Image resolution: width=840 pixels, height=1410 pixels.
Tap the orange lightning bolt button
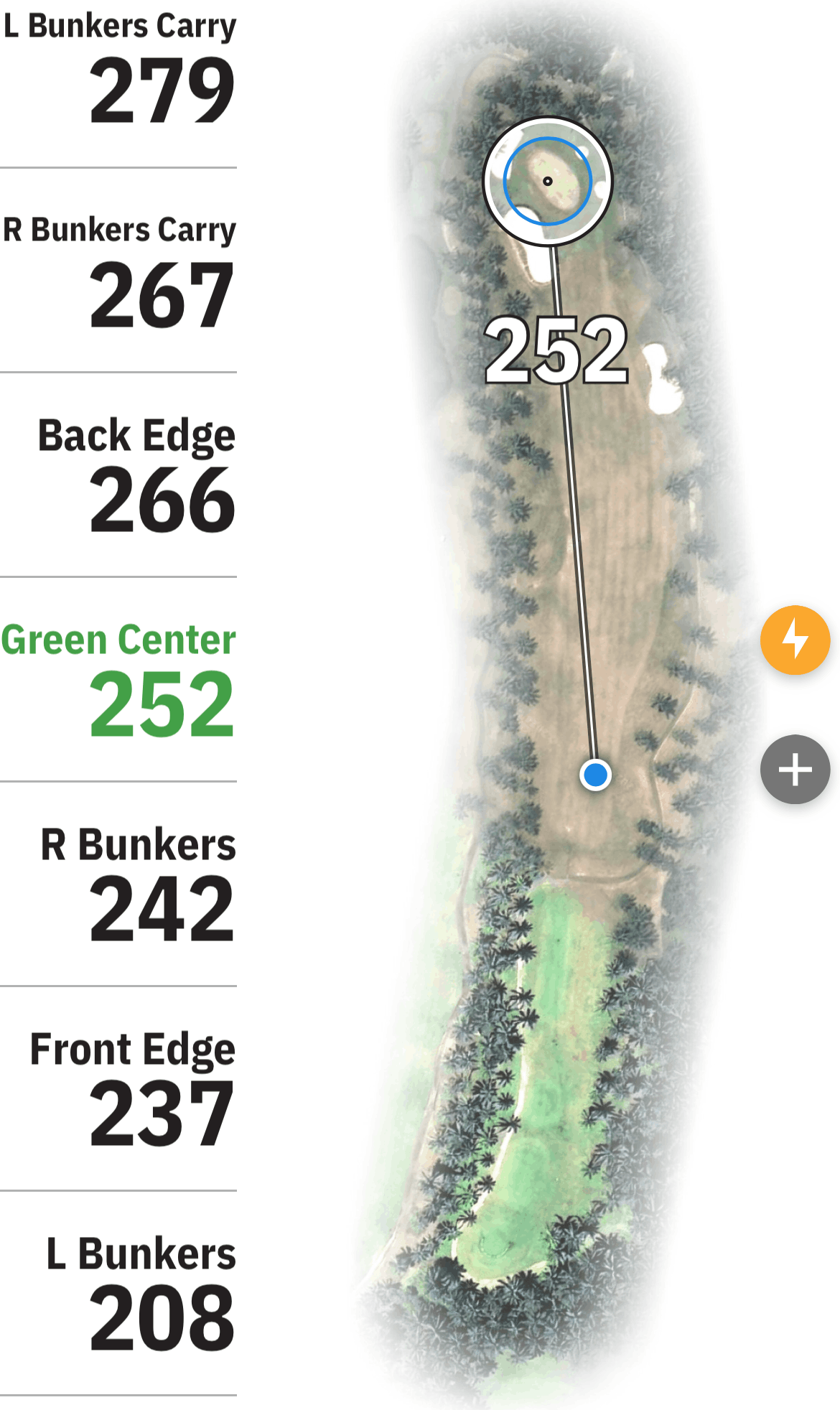(795, 640)
